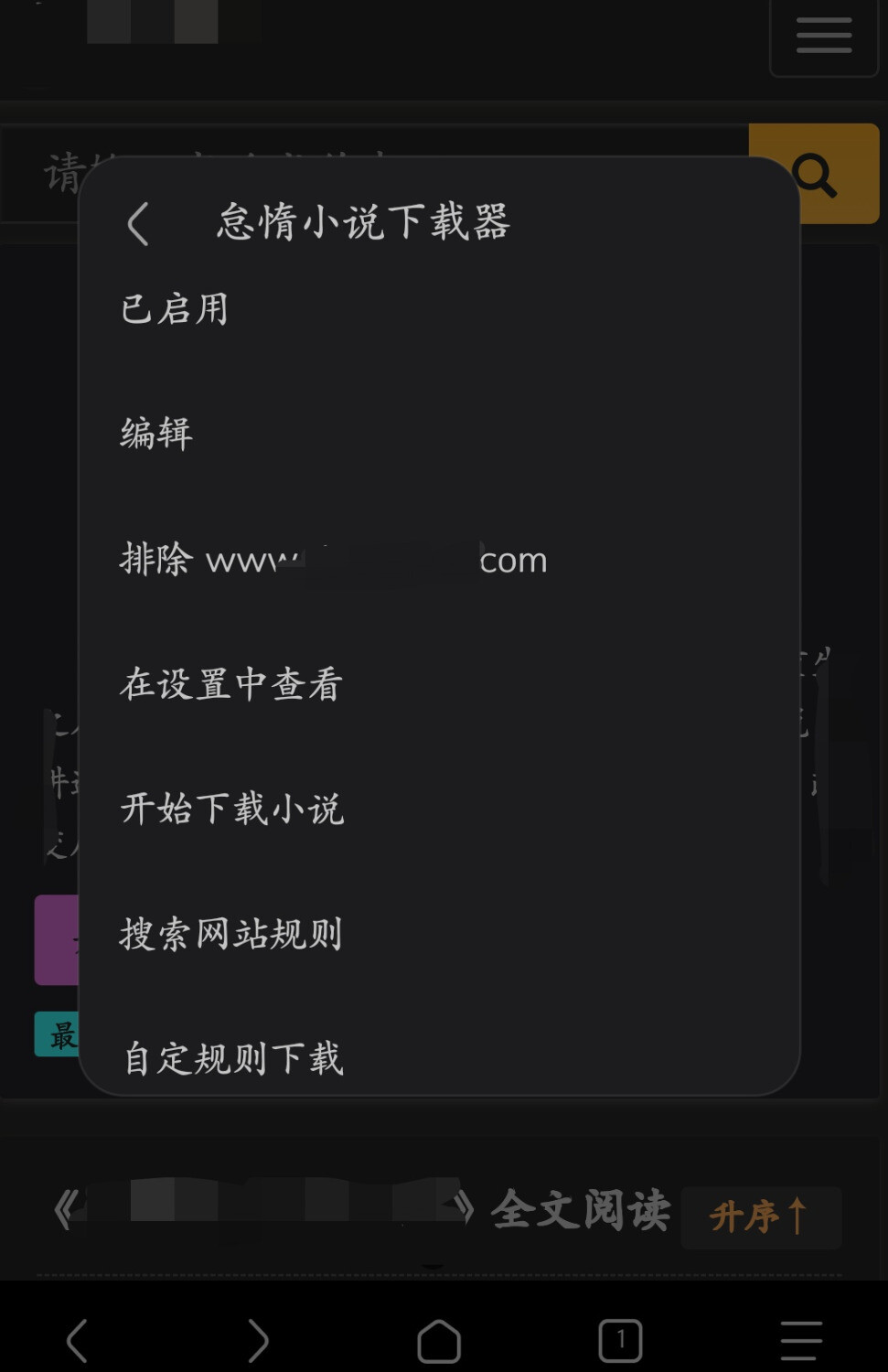Viewport: 888px width, 1372px height.
Task: Open 编辑 to edit the script
Action: tap(156, 434)
